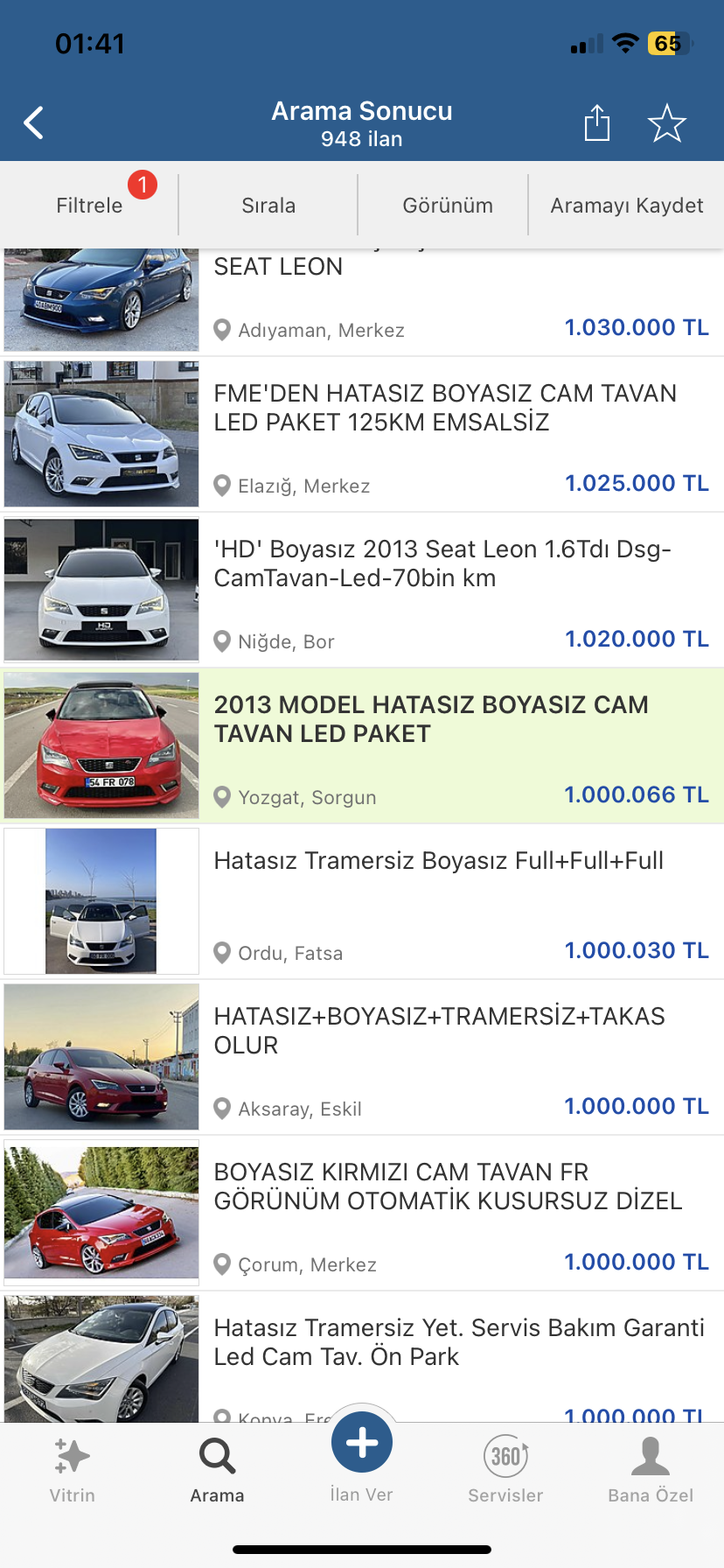The width and height of the screenshot is (724, 1568).
Task: Go back from search results
Action: pyautogui.click(x=34, y=123)
